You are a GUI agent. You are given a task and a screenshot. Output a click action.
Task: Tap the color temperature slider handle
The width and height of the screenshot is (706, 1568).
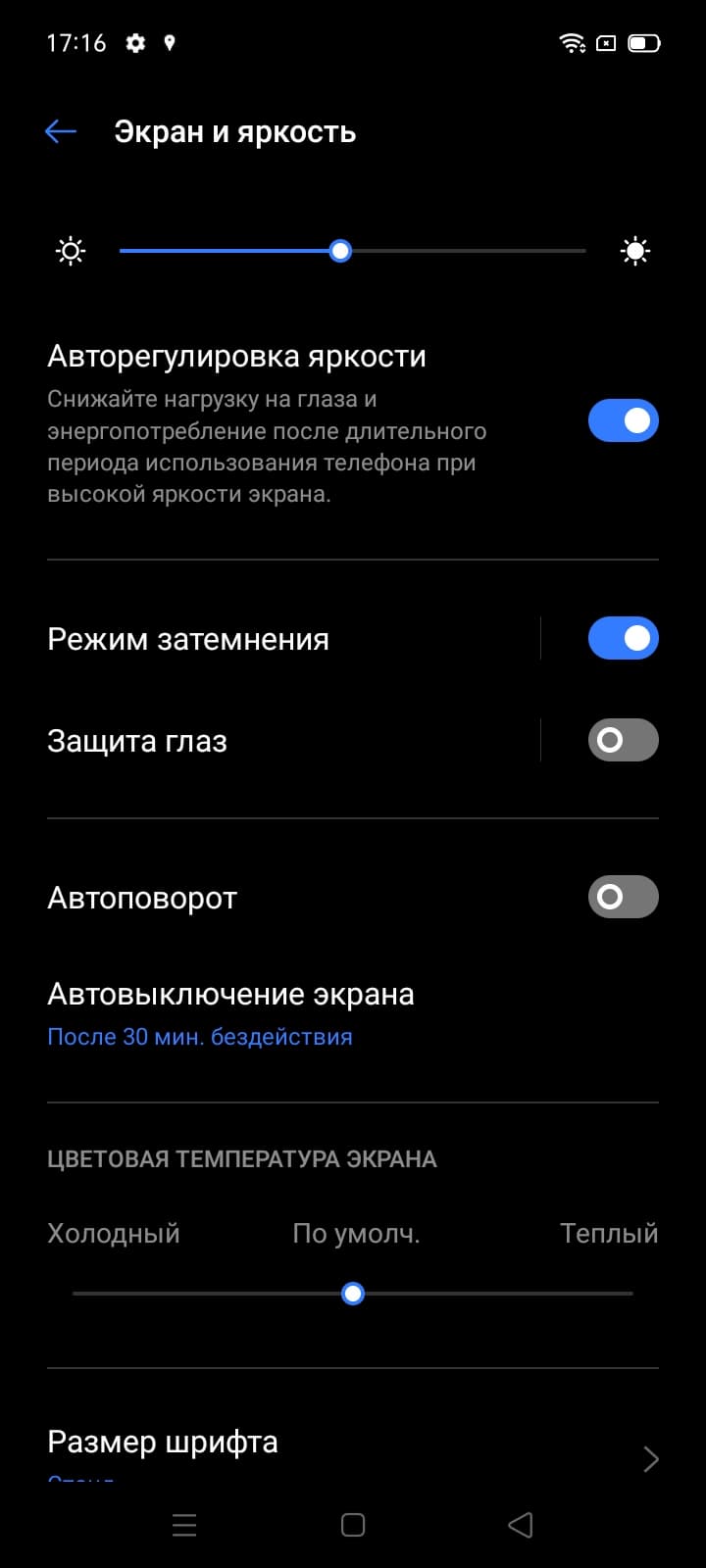click(353, 1294)
